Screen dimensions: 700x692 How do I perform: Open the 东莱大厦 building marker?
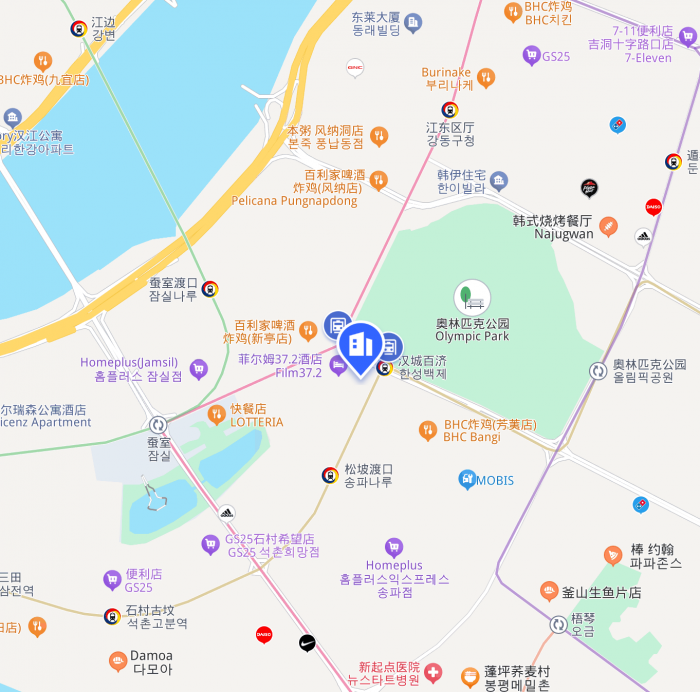(413, 23)
